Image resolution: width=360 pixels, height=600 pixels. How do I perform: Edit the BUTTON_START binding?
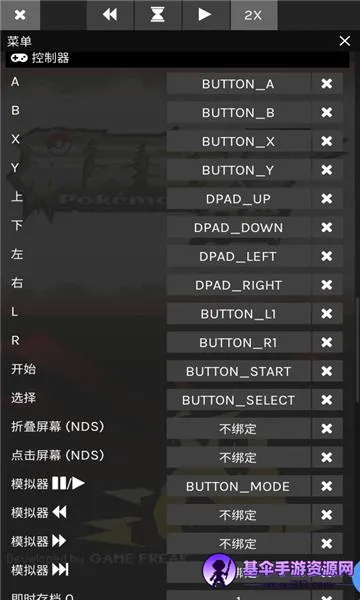click(x=238, y=371)
